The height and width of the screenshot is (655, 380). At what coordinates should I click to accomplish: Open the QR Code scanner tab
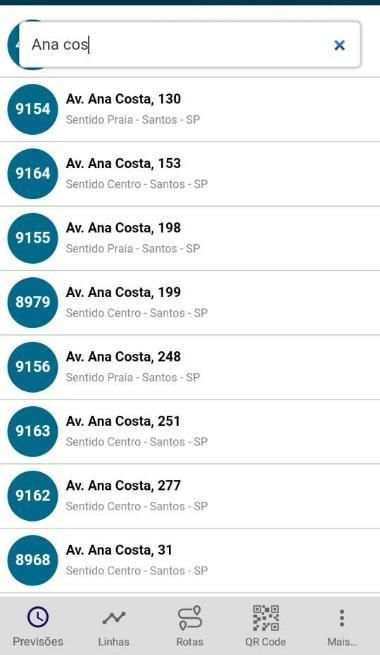(266, 626)
